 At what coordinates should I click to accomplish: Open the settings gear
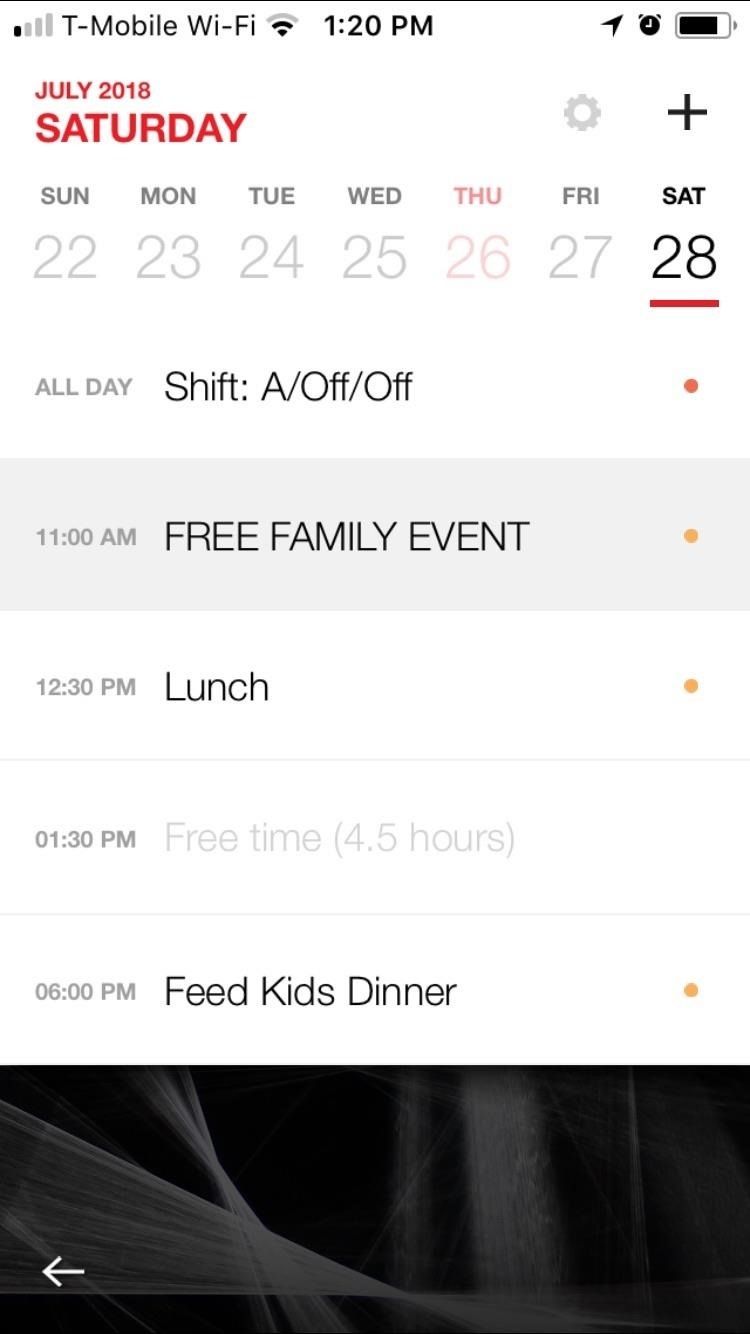pyautogui.click(x=582, y=113)
